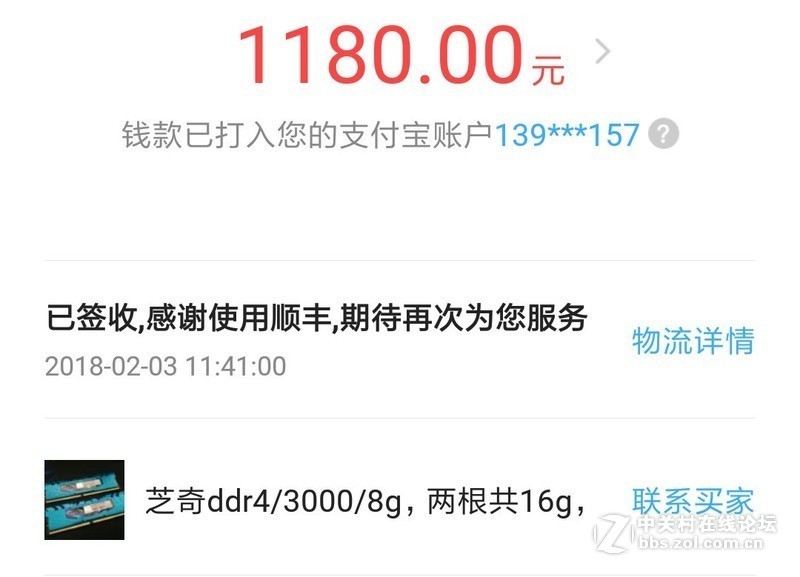The image size is (800, 577).
Task: View 物流详情 logistics details
Action: (x=692, y=341)
